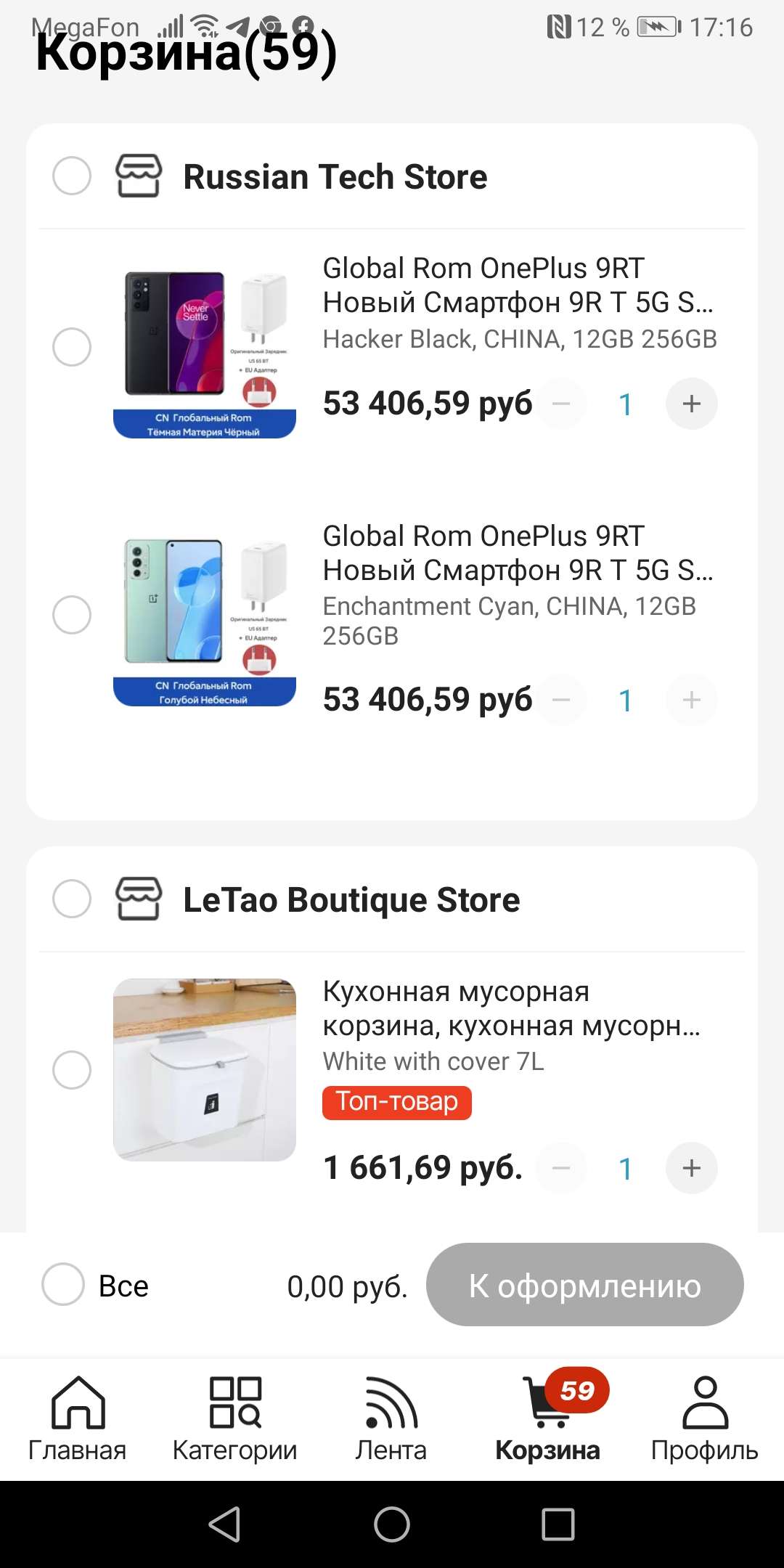Open LeTao Boutique Store page
784x1568 pixels.
(x=351, y=900)
